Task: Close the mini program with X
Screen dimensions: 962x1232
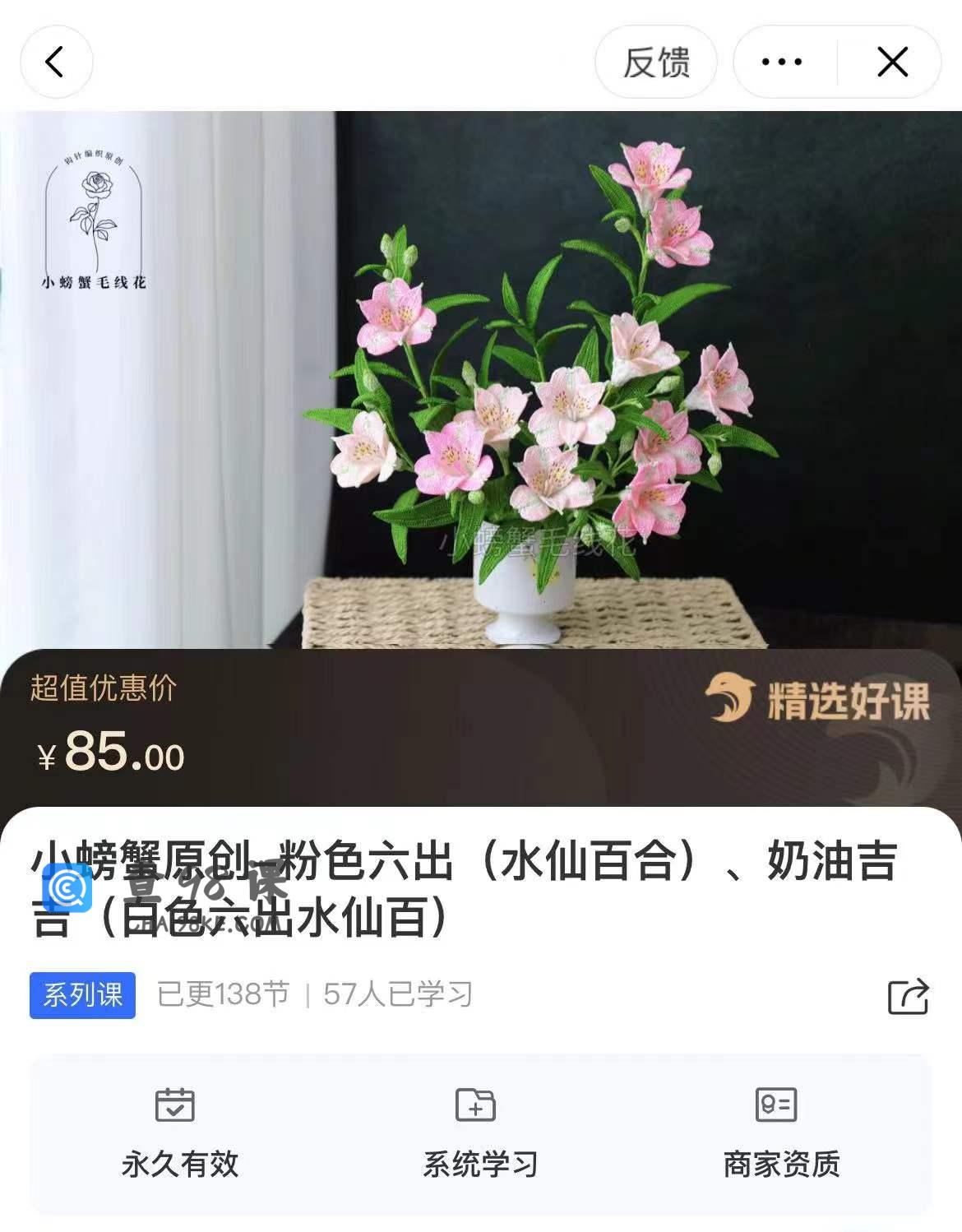Action: click(x=892, y=63)
